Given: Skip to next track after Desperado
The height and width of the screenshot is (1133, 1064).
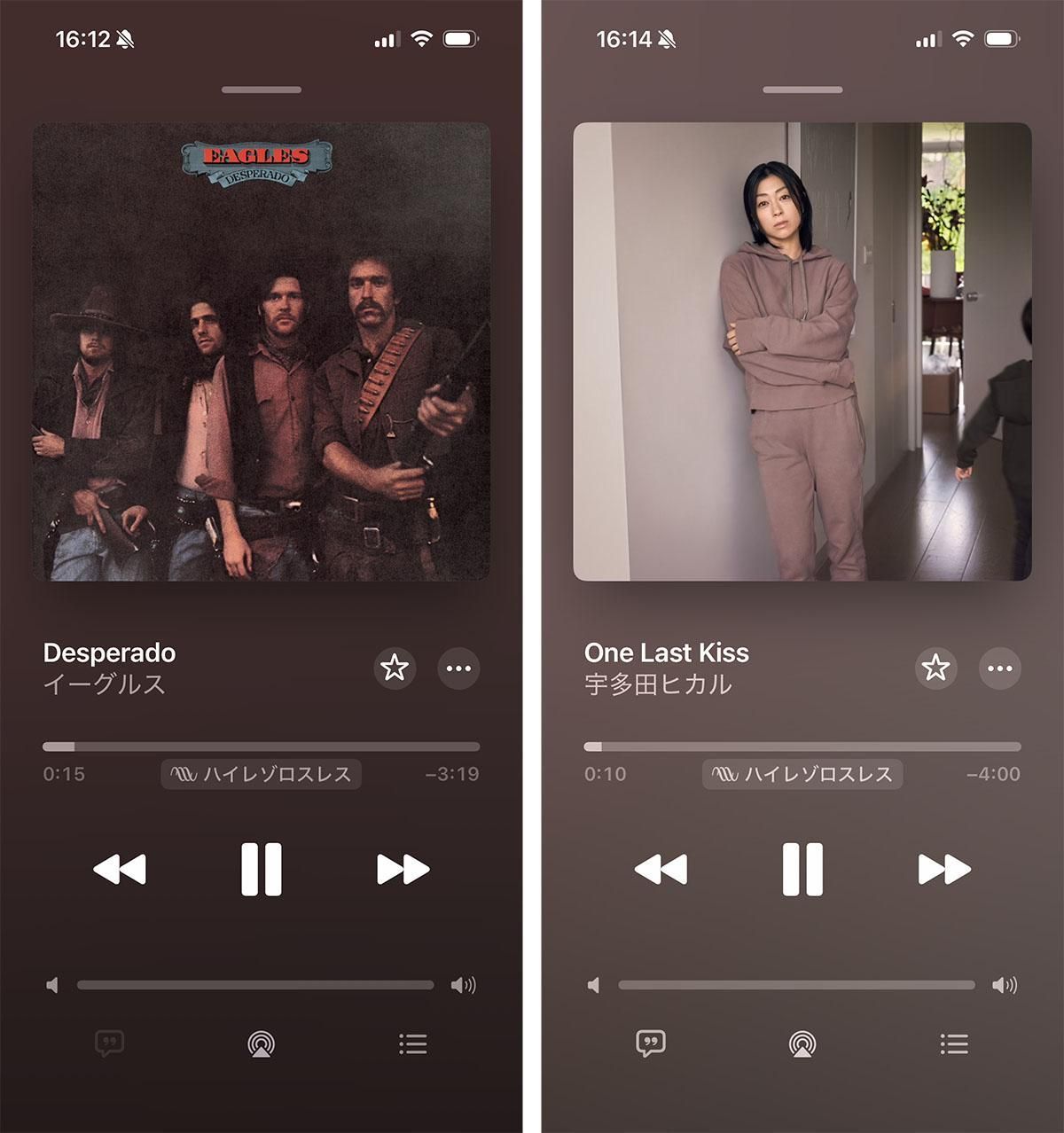Looking at the screenshot, I should pos(403,869).
